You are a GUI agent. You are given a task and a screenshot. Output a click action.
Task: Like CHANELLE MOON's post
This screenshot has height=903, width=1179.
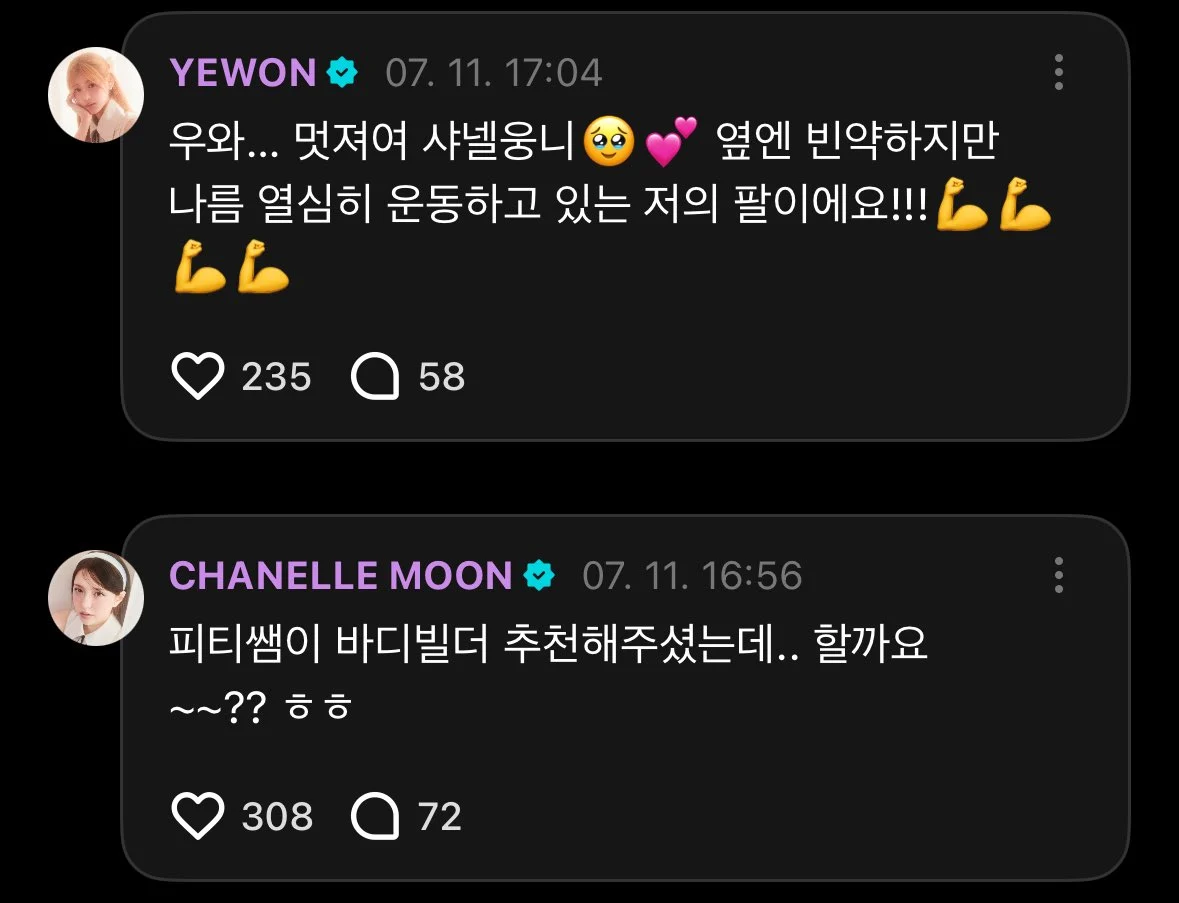click(197, 817)
